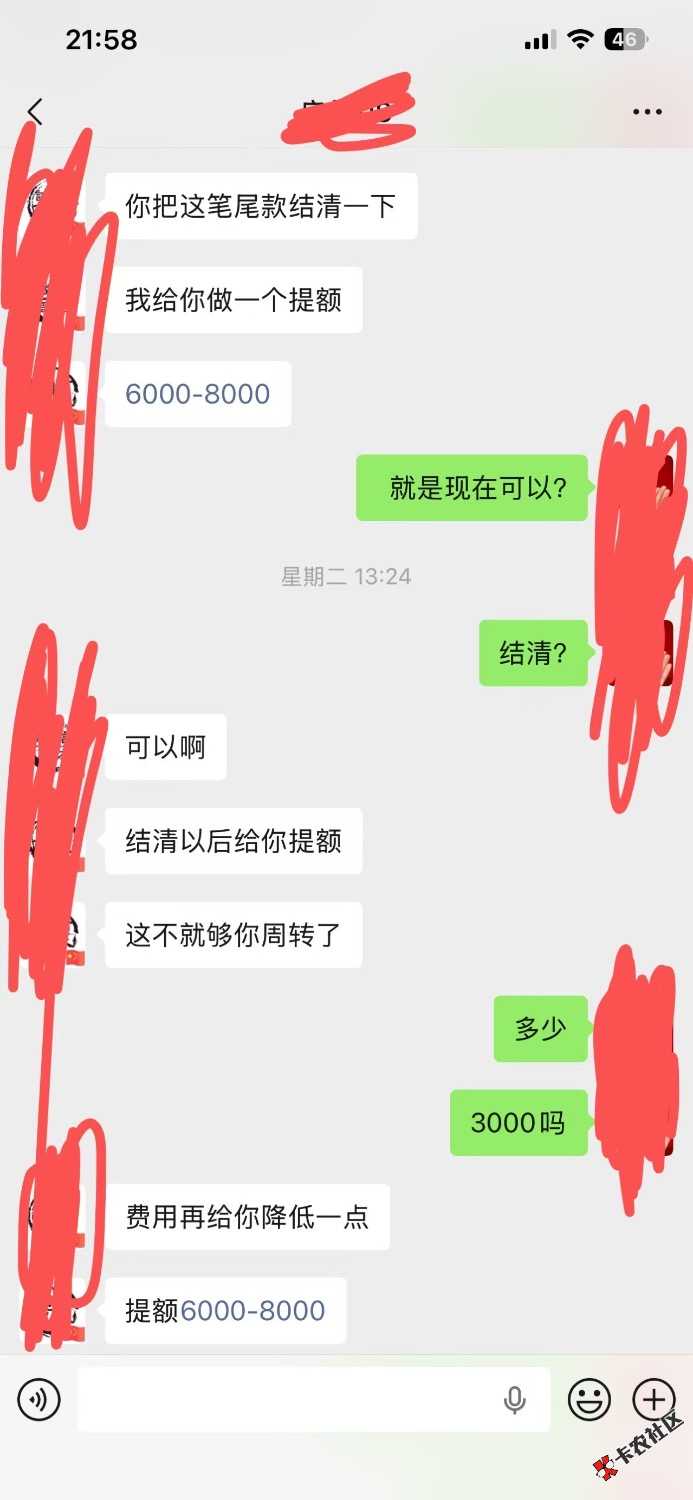The image size is (693, 1500).
Task: Tap the microphone in the input box
Action: pos(515,1400)
